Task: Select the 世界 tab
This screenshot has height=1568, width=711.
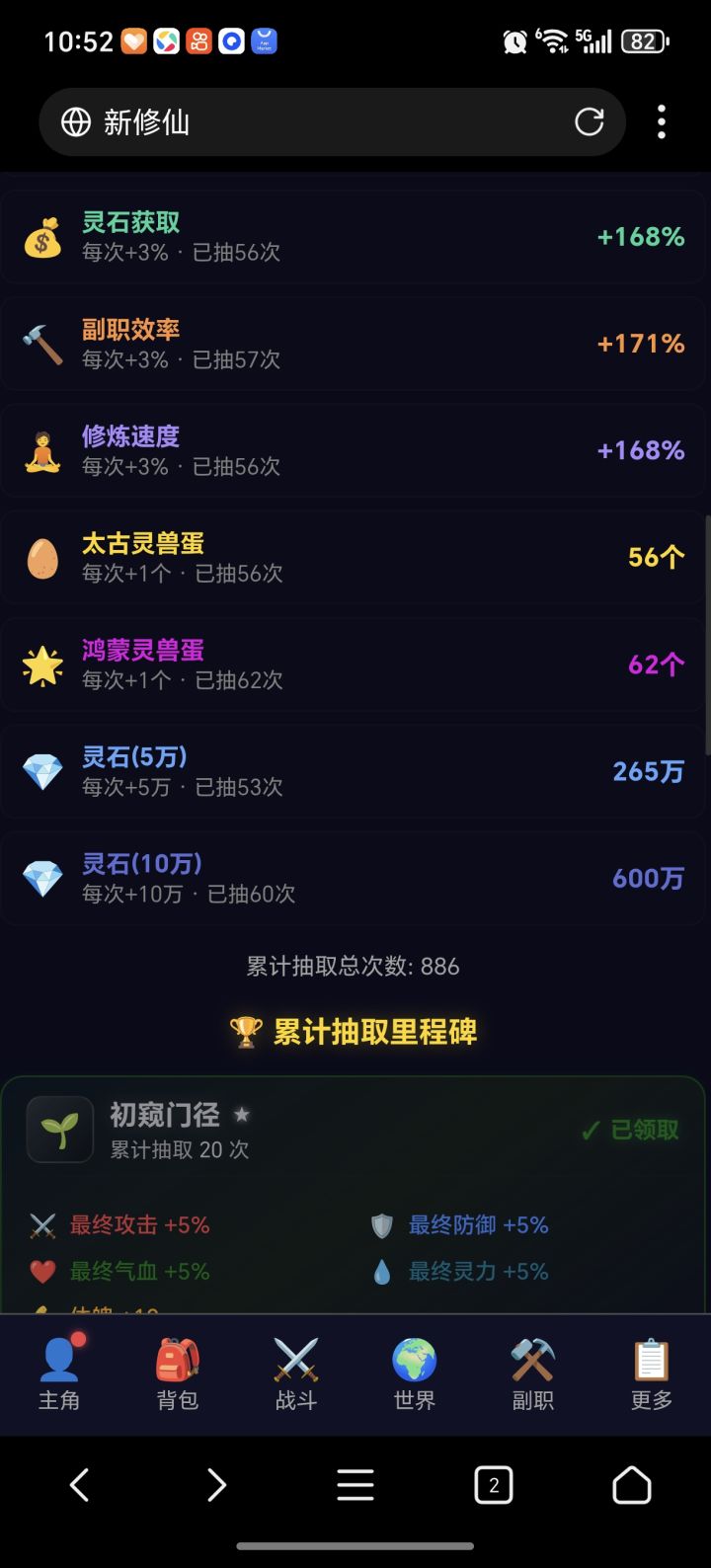Action: pos(415,1373)
